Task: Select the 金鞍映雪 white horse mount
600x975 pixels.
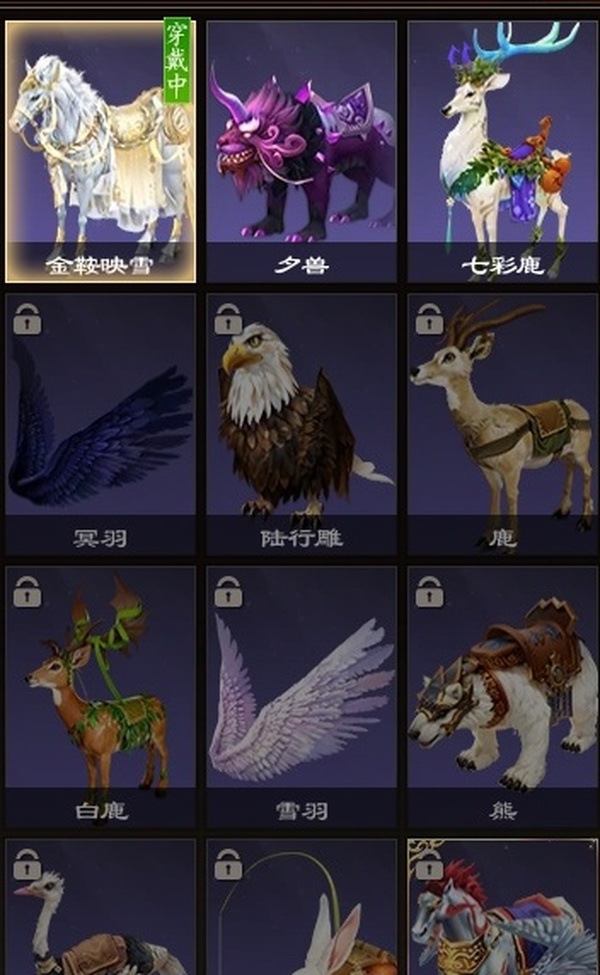Action: pos(101,150)
